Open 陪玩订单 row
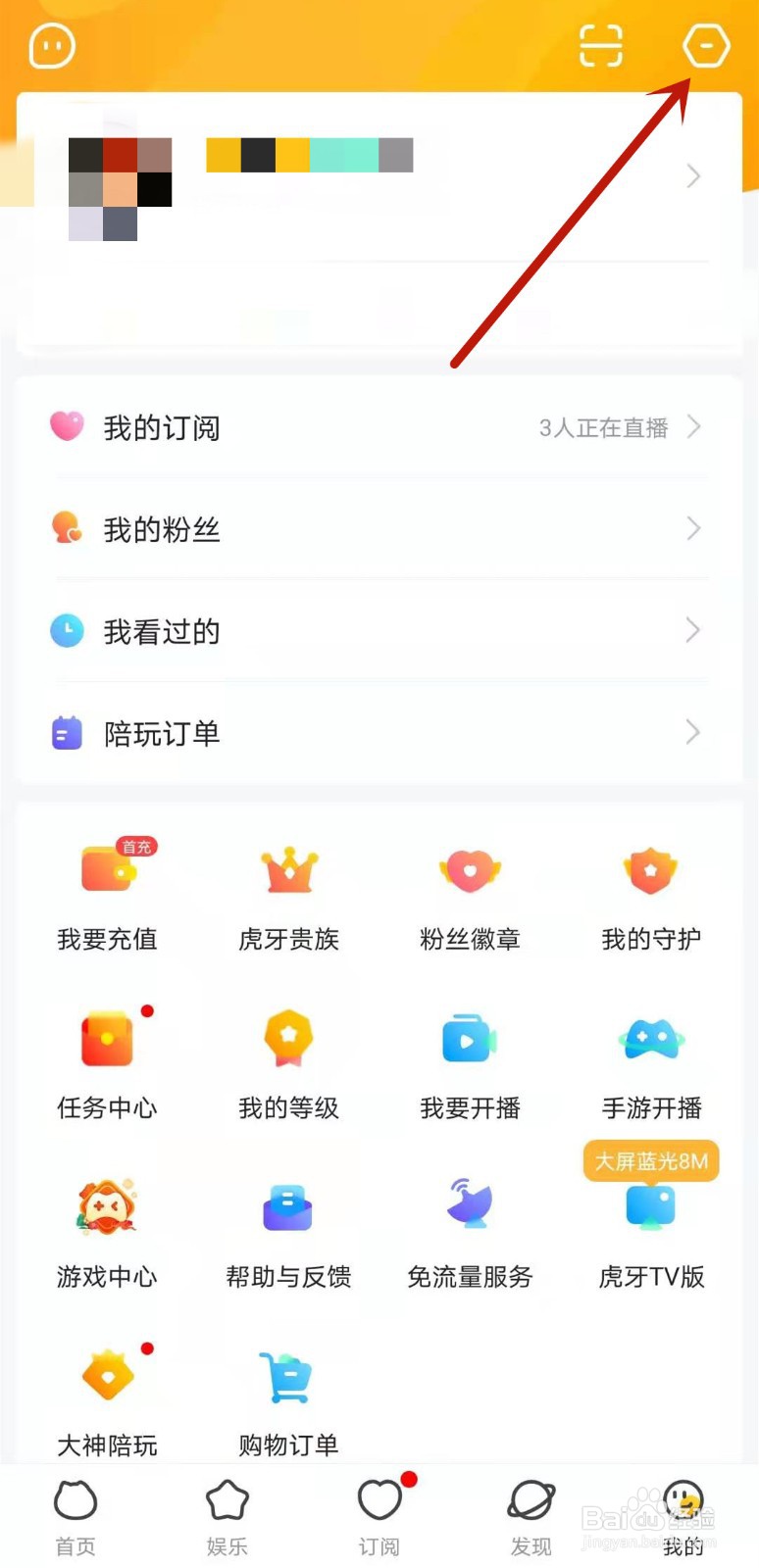The image size is (759, 1568). pos(379,733)
